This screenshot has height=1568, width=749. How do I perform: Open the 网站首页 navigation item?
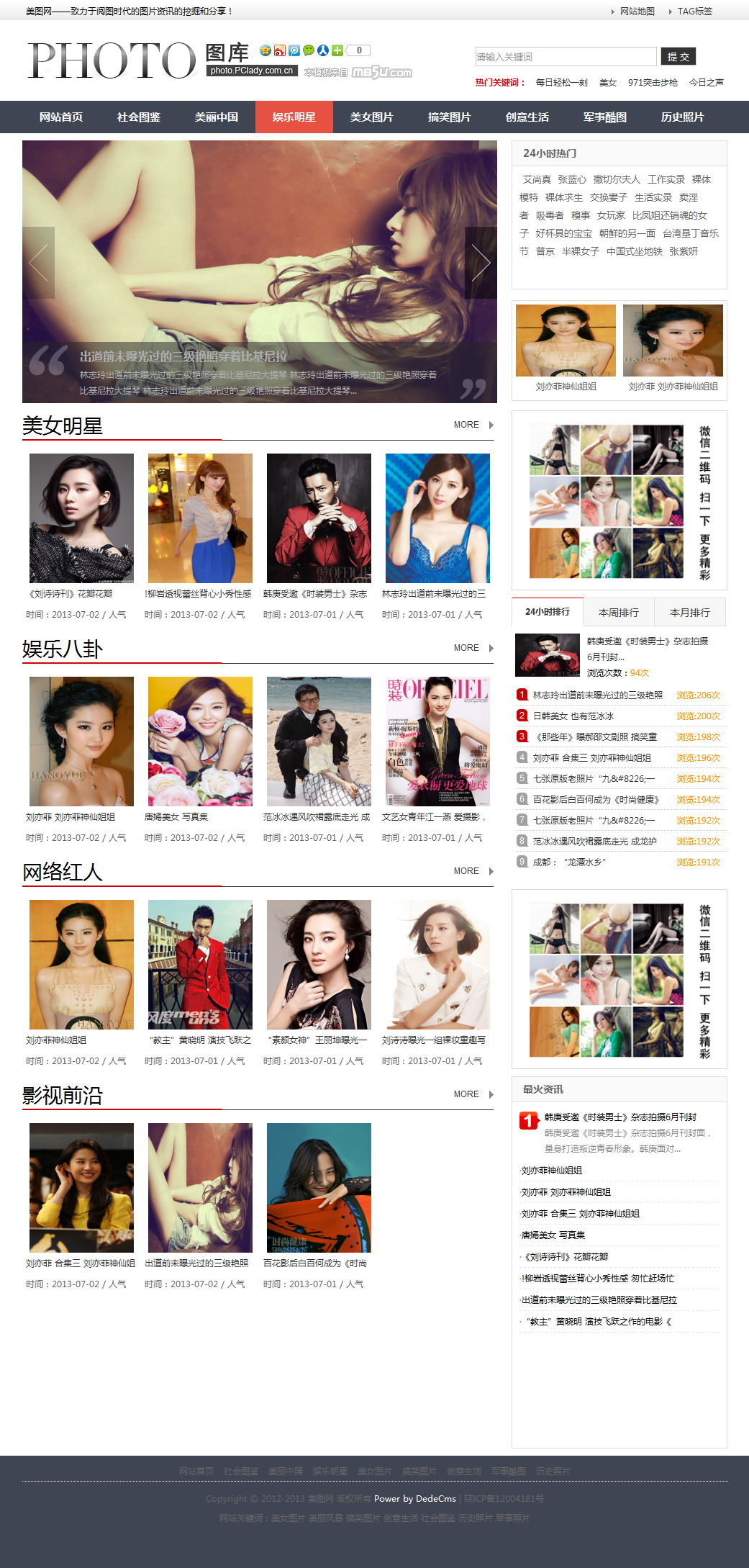click(61, 117)
